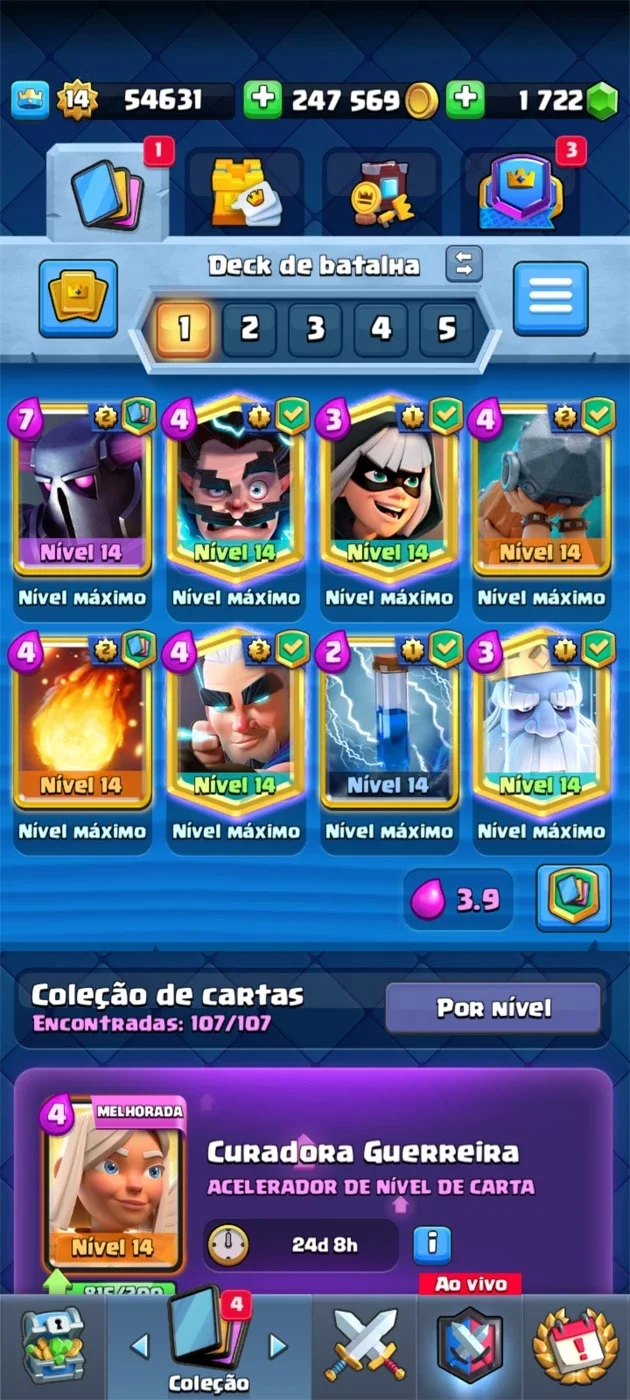
Task: Change sorting with Por nível button
Action: 493,1008
